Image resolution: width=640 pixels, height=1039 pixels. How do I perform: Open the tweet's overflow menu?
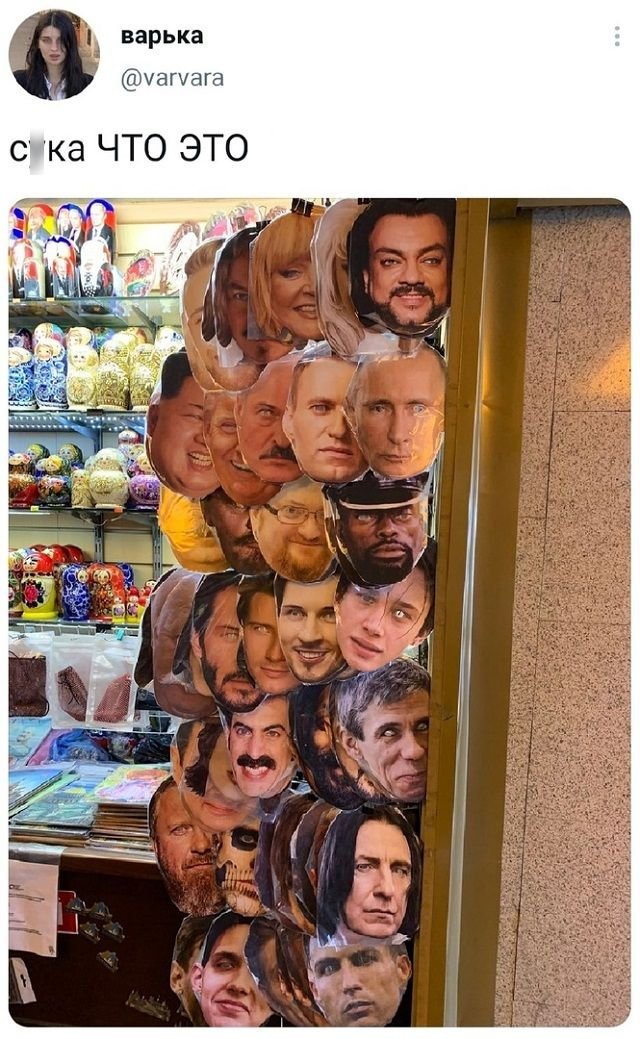point(616,37)
